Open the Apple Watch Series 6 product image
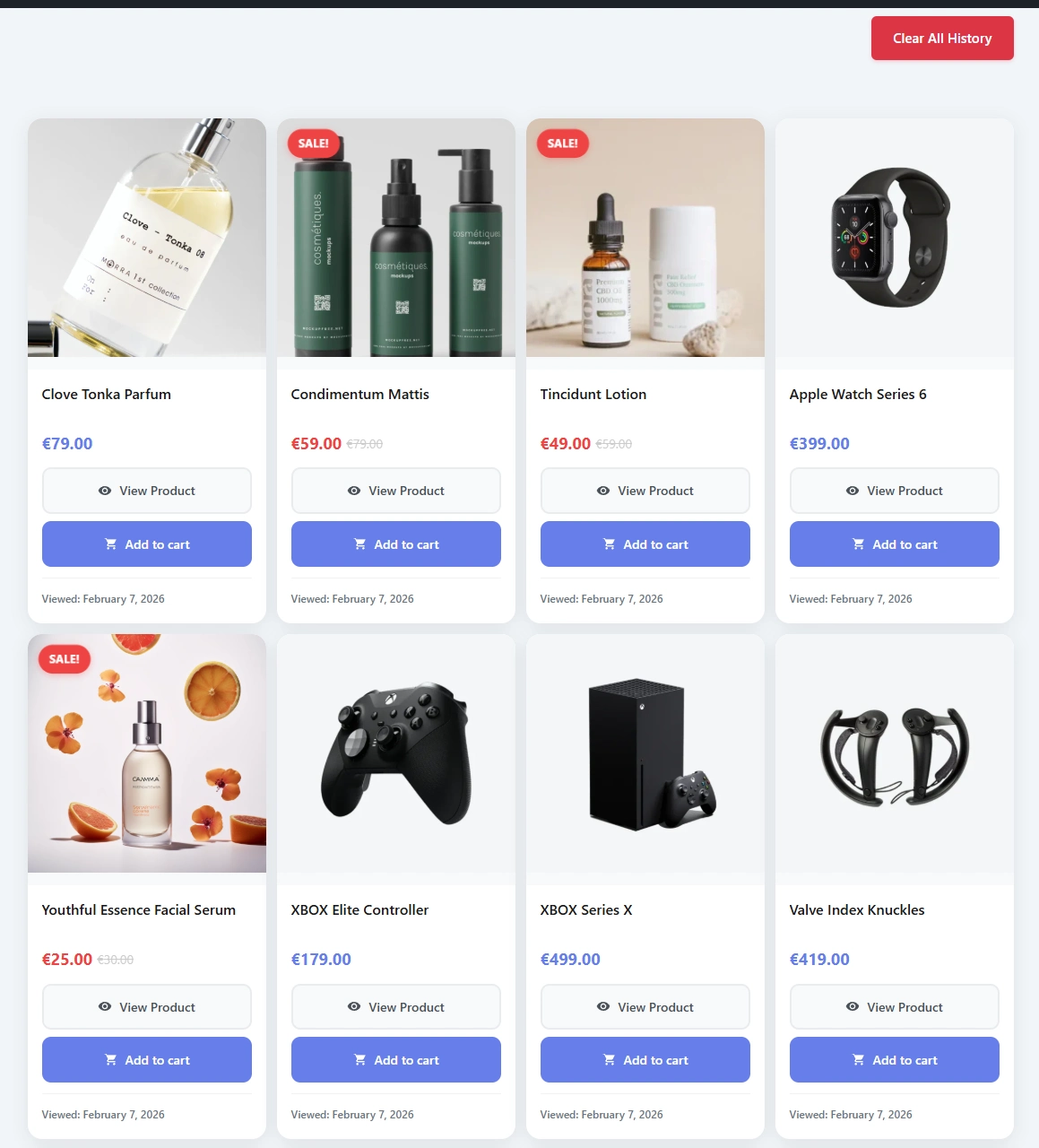This screenshot has height=1148, width=1039. click(x=895, y=238)
